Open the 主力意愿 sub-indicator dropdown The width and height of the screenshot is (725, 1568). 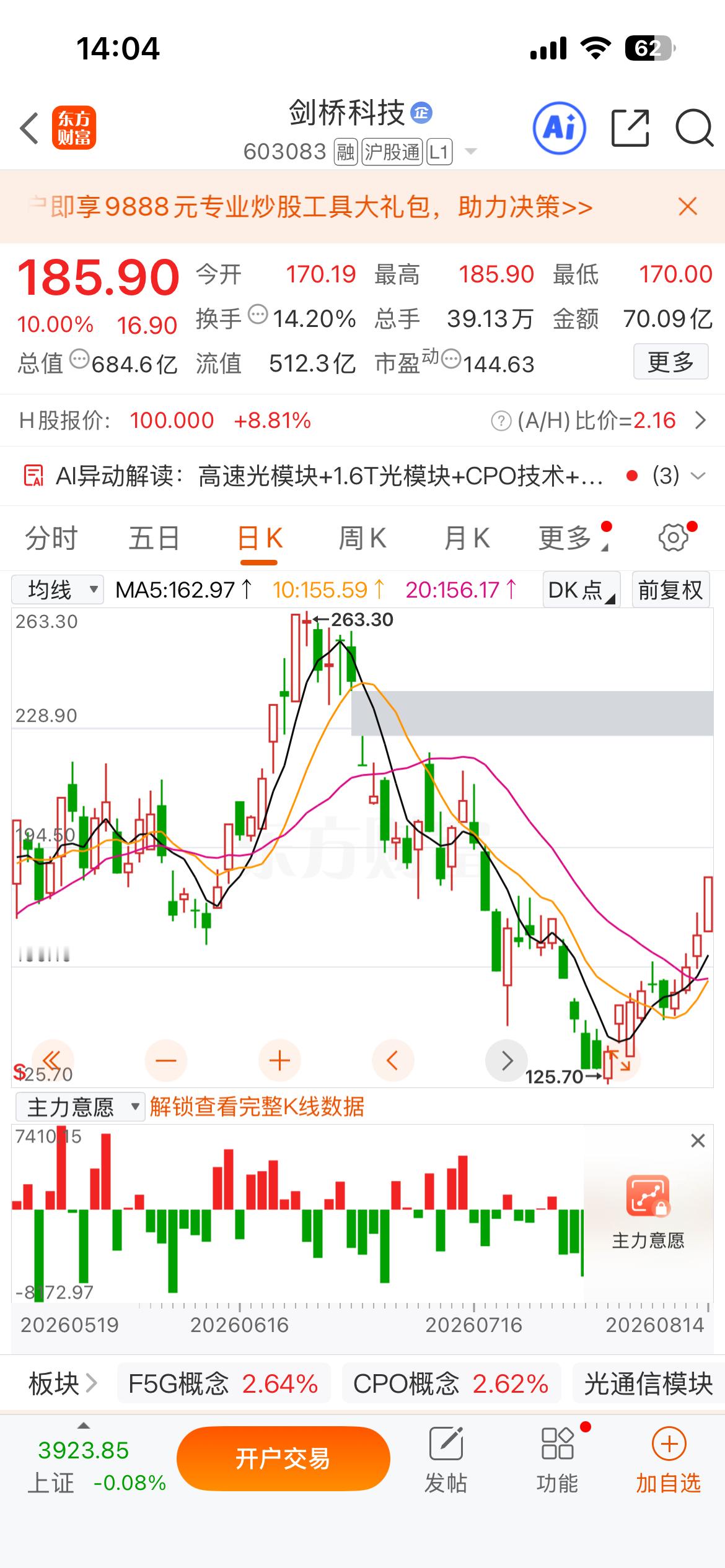[79, 1107]
